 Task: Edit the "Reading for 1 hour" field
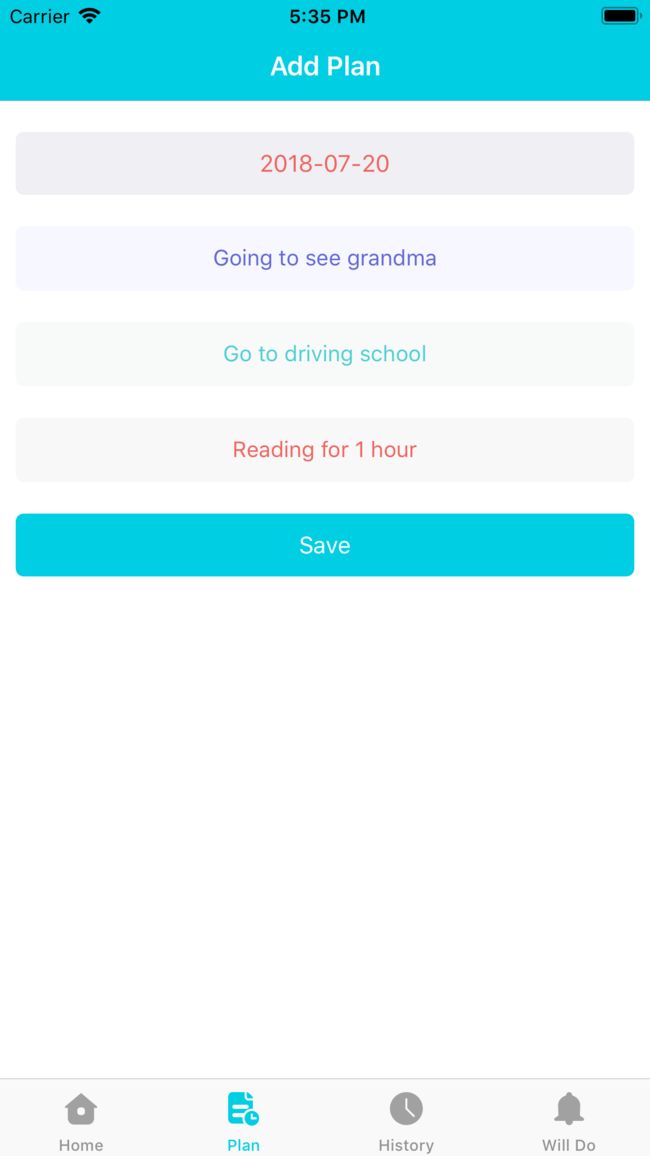tap(325, 450)
